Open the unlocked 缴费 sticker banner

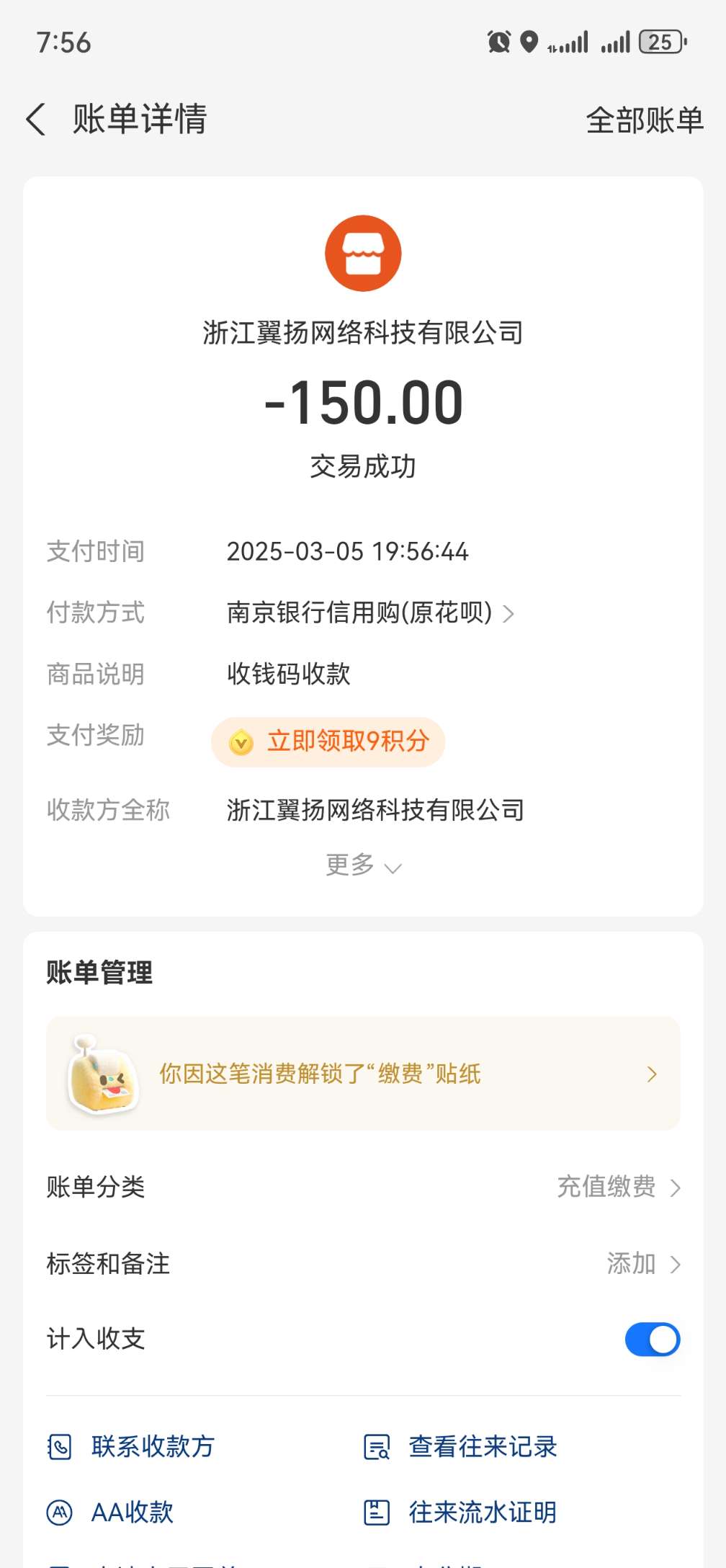(363, 1074)
